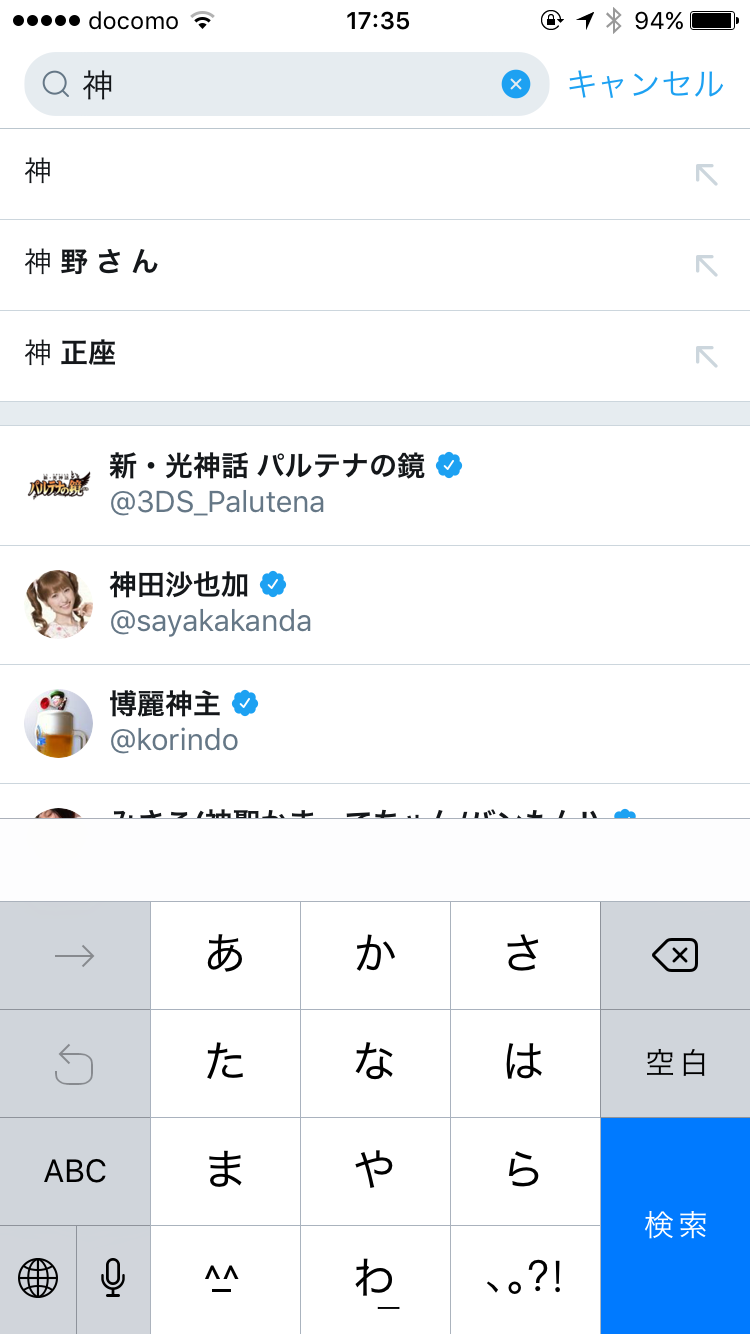
Task: Delete a character with the backspace key
Action: (x=675, y=956)
